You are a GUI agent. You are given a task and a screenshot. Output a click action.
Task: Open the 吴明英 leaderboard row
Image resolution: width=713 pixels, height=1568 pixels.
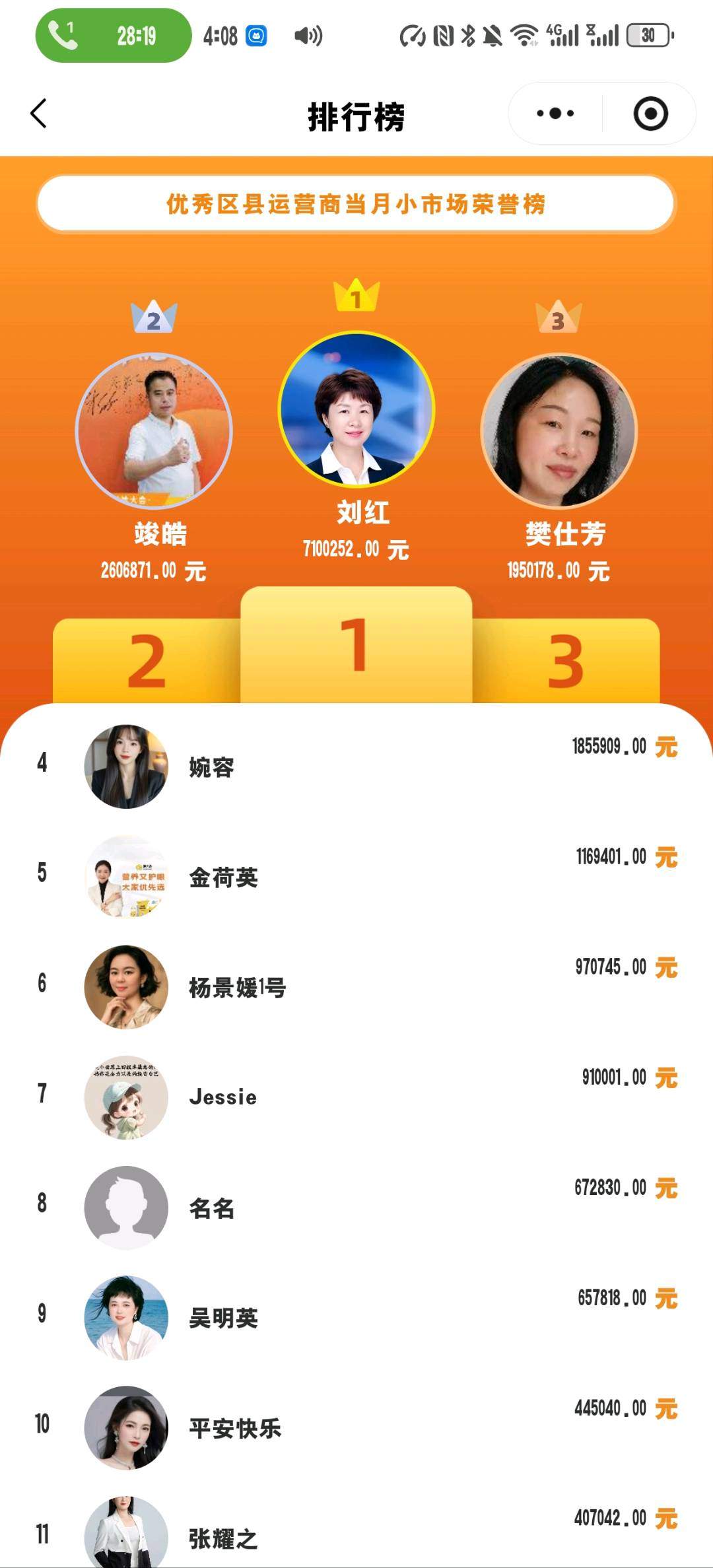point(356,1317)
